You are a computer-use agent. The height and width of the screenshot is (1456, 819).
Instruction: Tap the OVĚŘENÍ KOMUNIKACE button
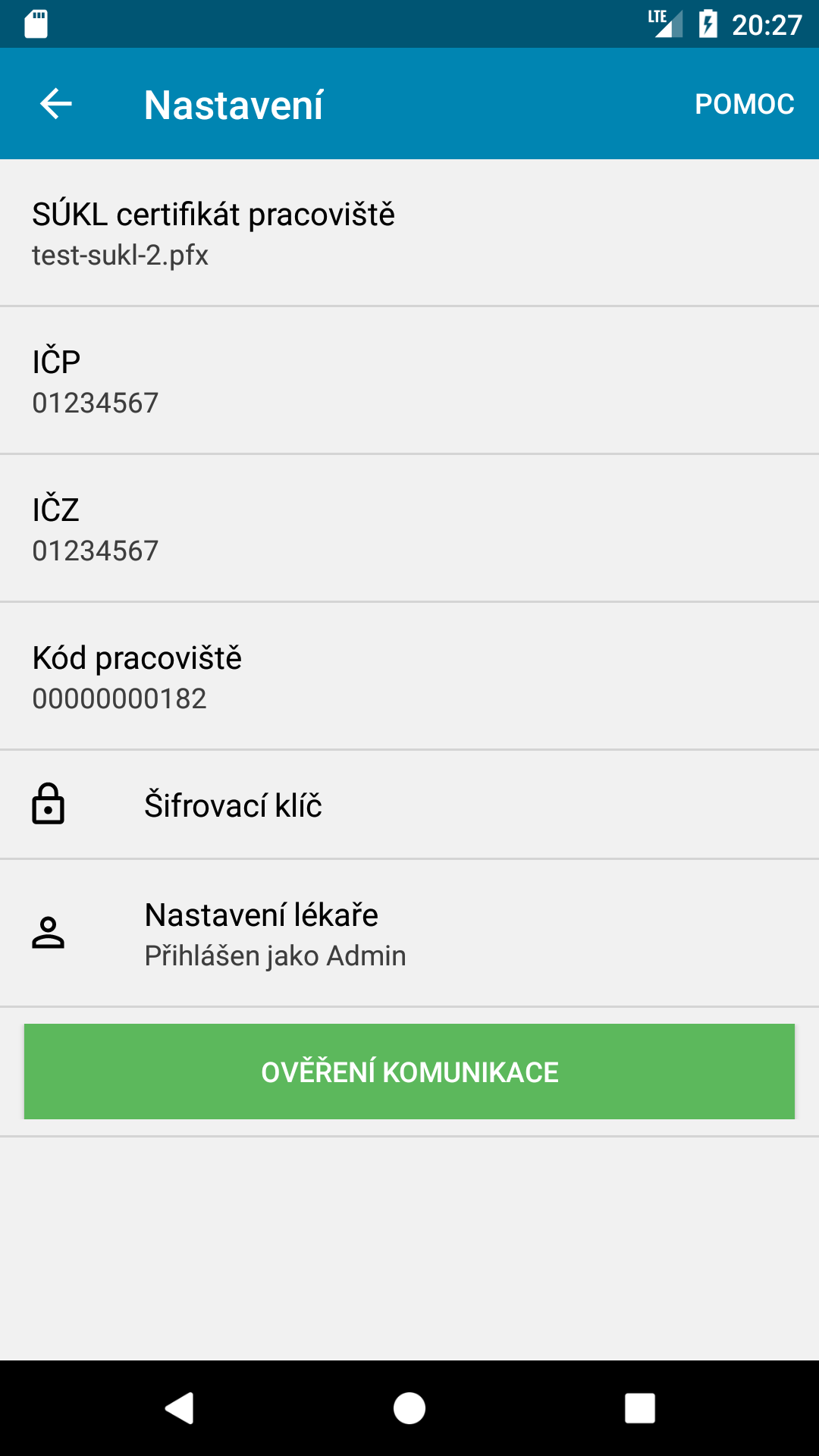click(409, 1072)
